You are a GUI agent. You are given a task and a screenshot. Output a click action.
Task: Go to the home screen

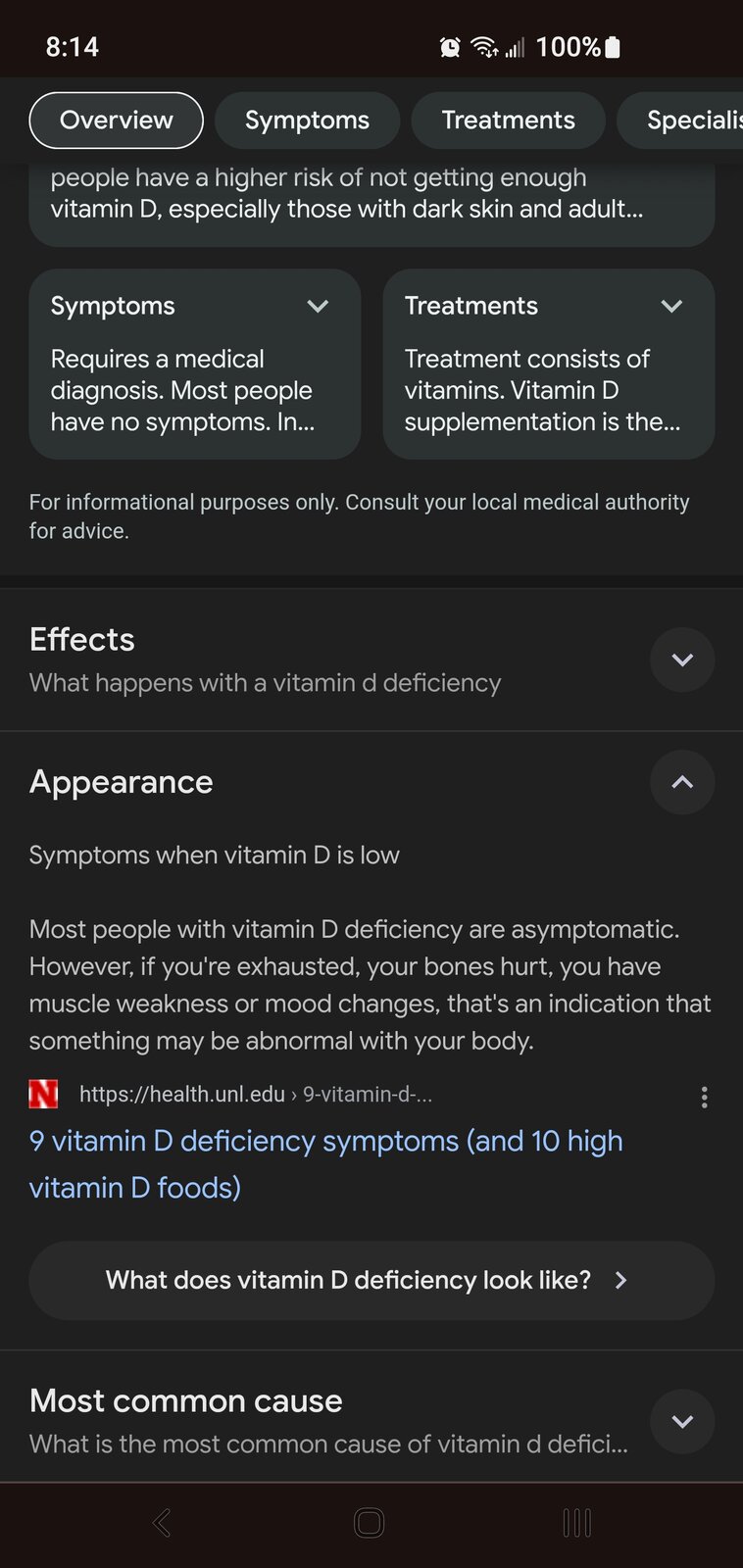point(370,1522)
